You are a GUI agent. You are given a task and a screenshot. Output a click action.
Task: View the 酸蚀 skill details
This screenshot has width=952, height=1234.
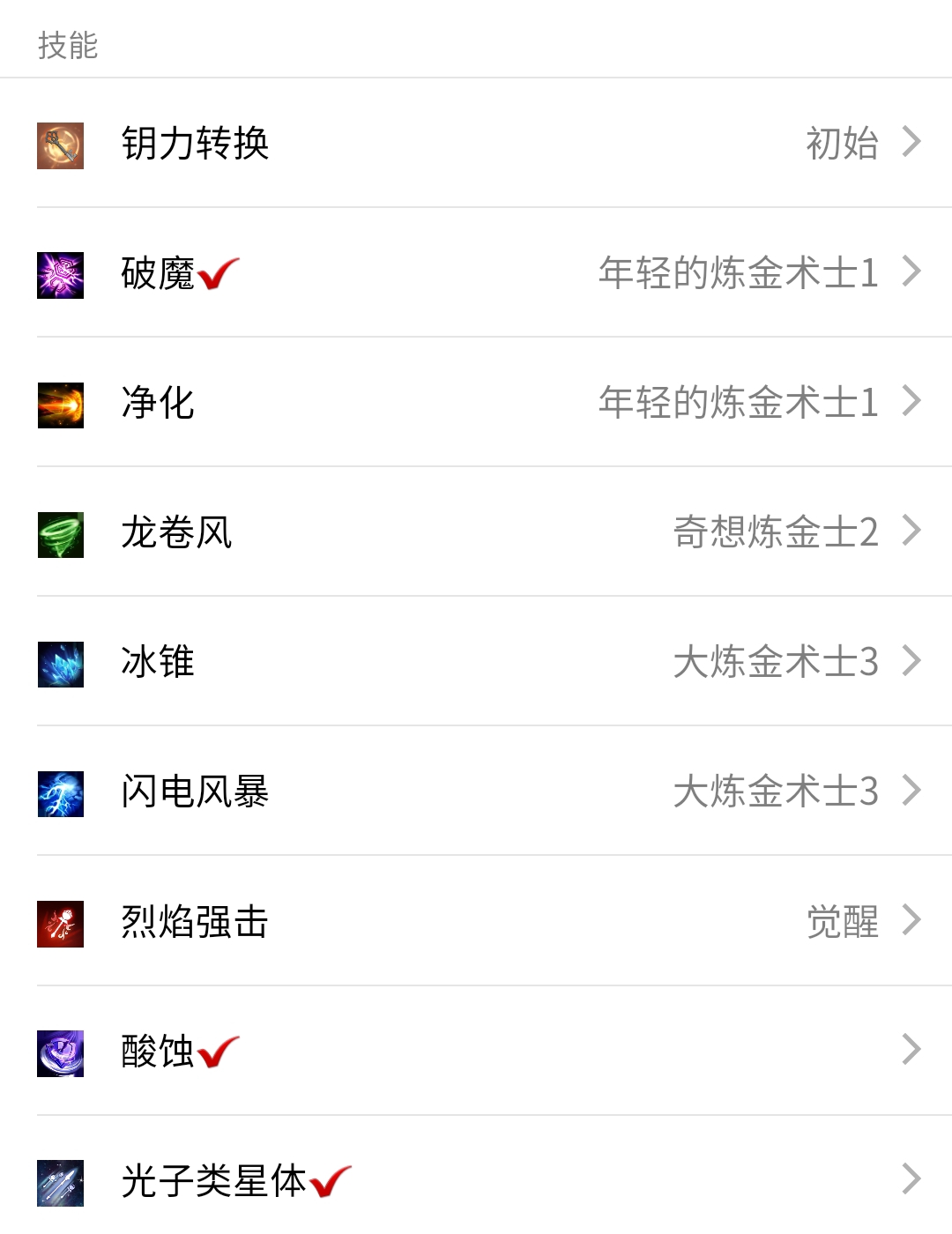(x=476, y=1051)
